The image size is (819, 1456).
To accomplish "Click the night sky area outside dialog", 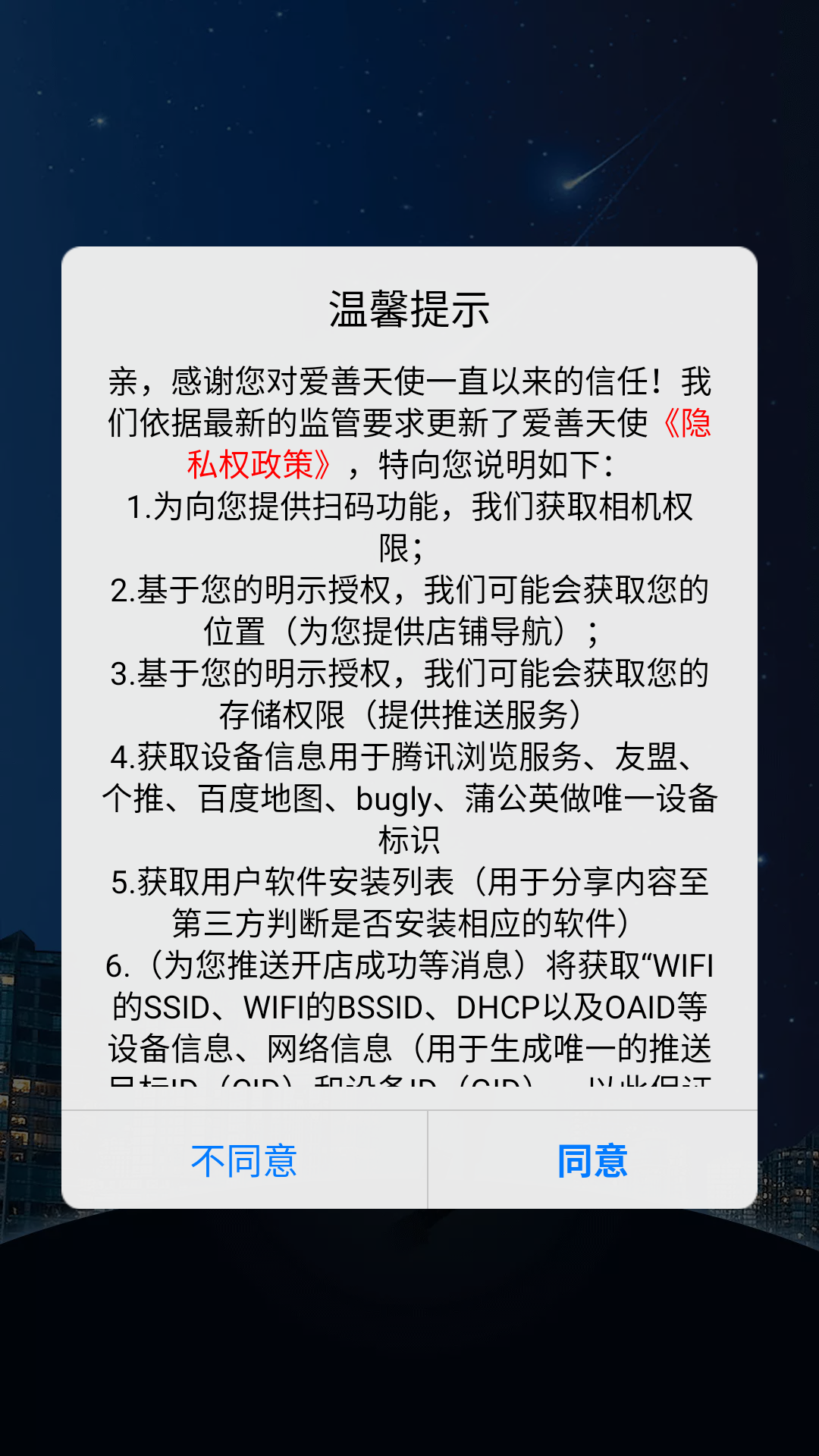I will [409, 121].
